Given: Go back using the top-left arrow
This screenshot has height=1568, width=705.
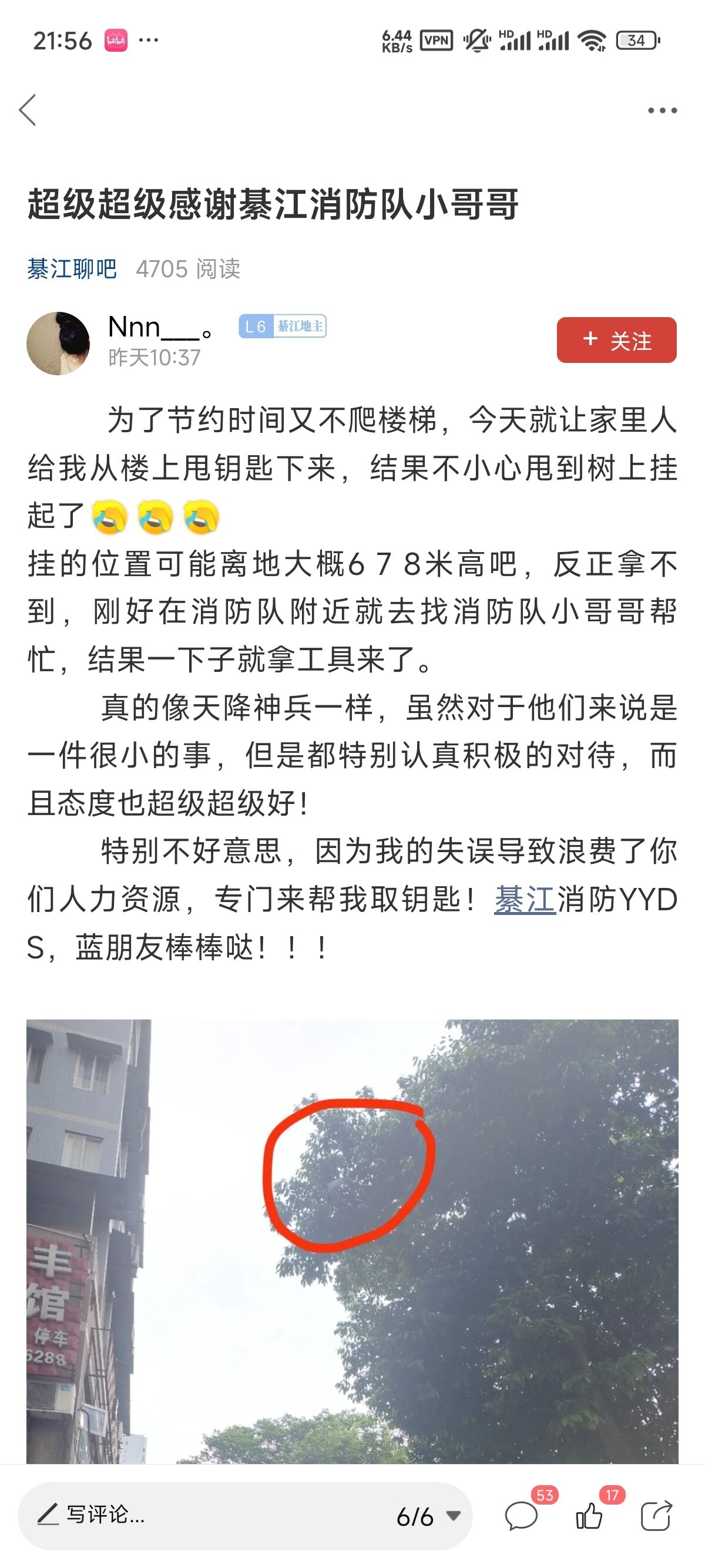Looking at the screenshot, I should pyautogui.click(x=28, y=110).
